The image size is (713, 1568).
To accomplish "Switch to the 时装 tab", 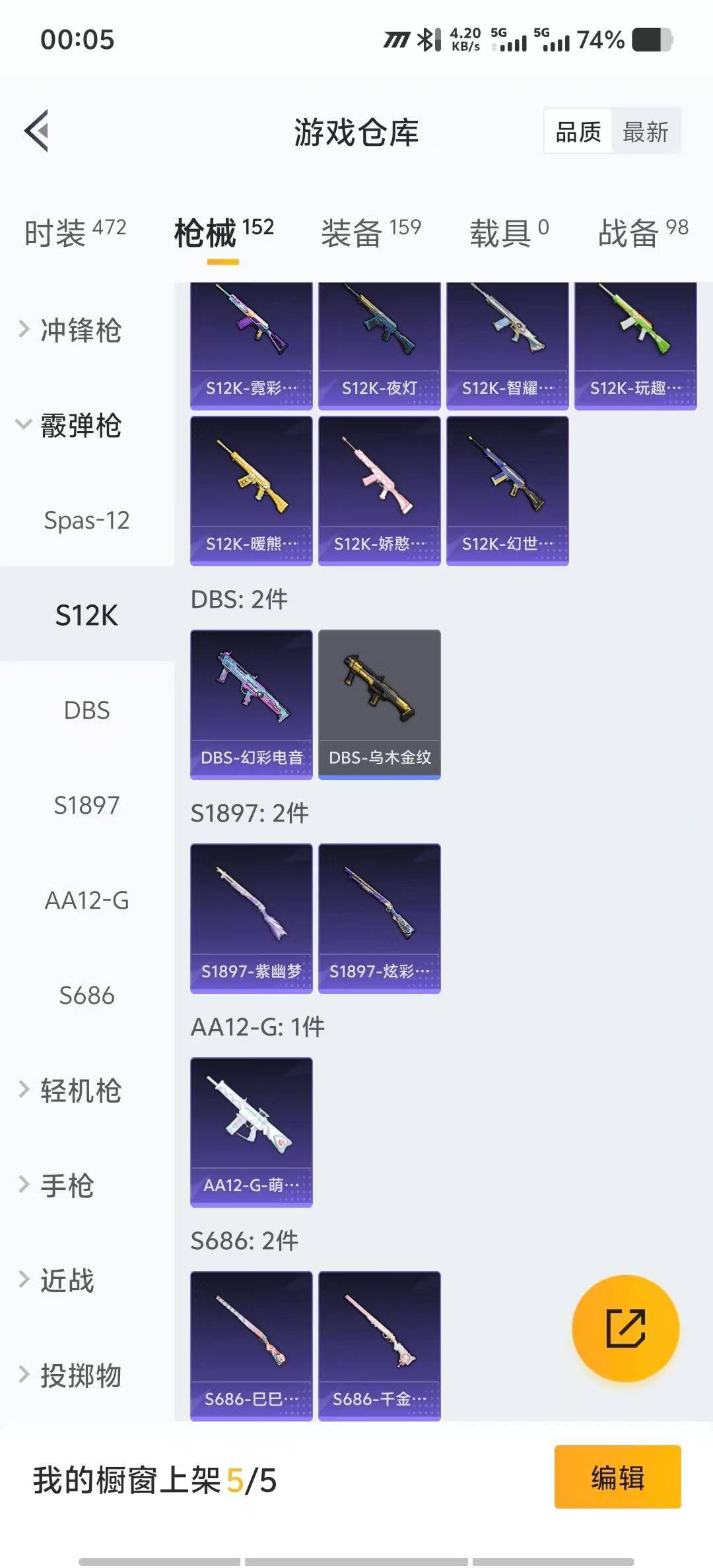I will [x=75, y=233].
